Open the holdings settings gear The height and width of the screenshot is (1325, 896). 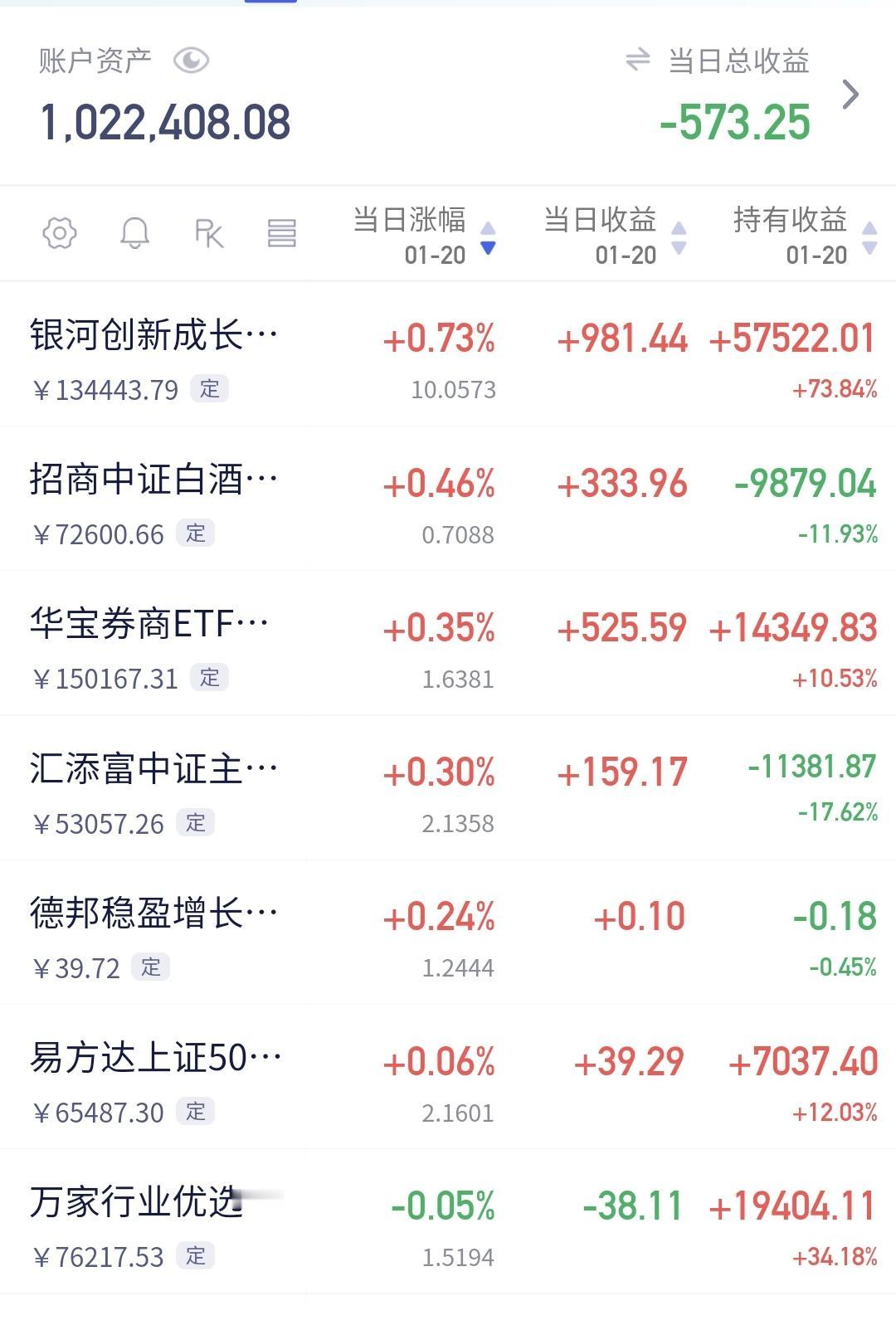pyautogui.click(x=60, y=233)
